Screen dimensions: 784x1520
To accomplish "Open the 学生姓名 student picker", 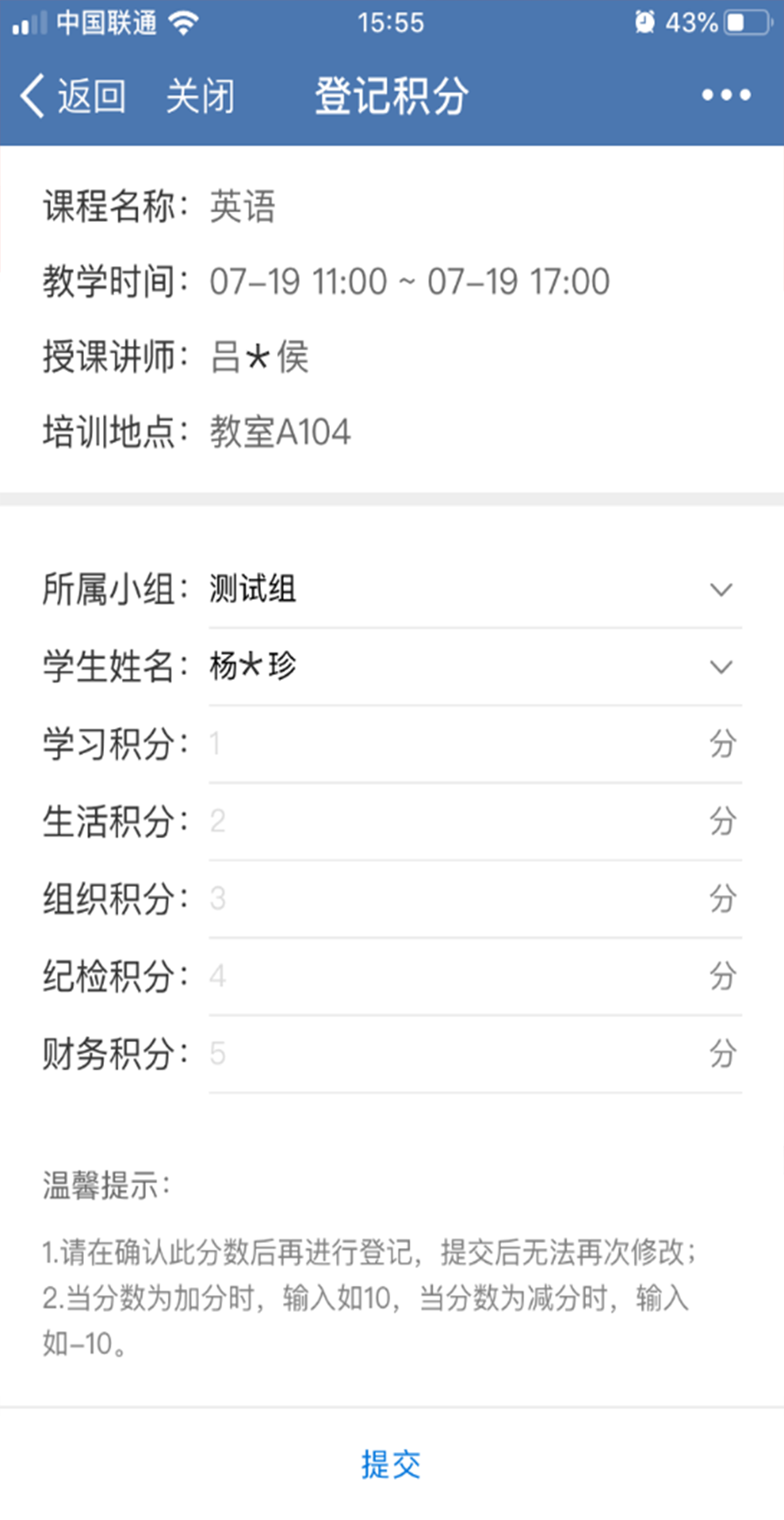I will click(x=474, y=667).
